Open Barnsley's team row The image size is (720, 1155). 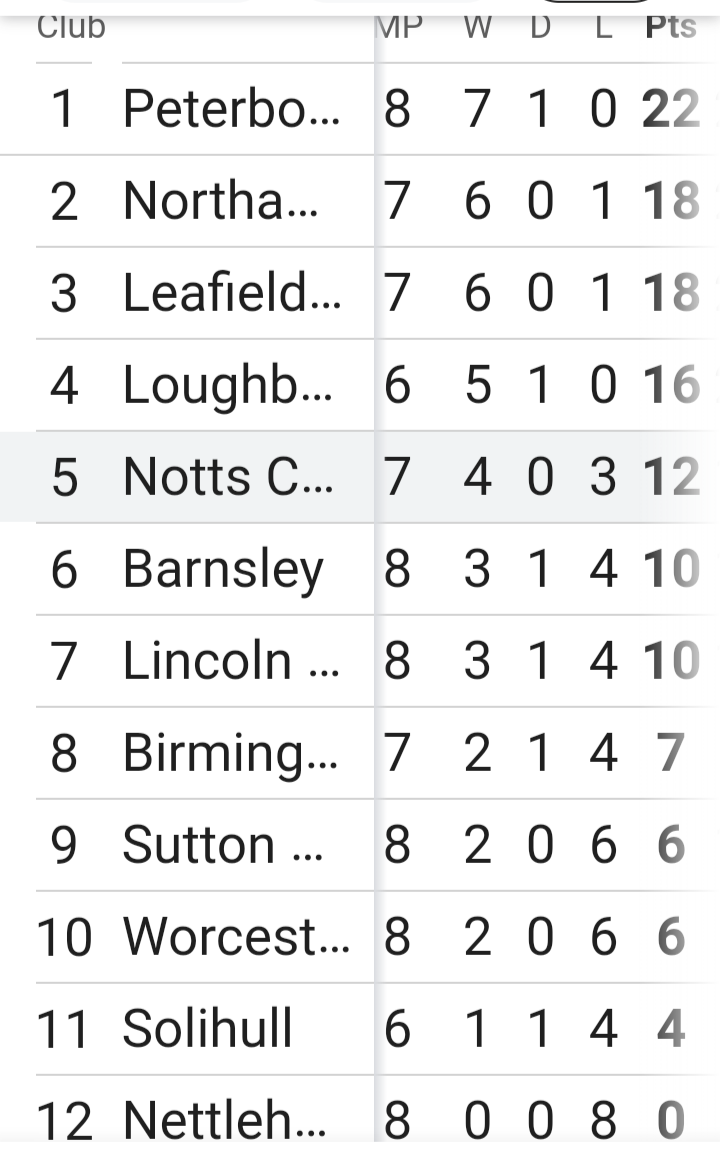[x=223, y=569]
